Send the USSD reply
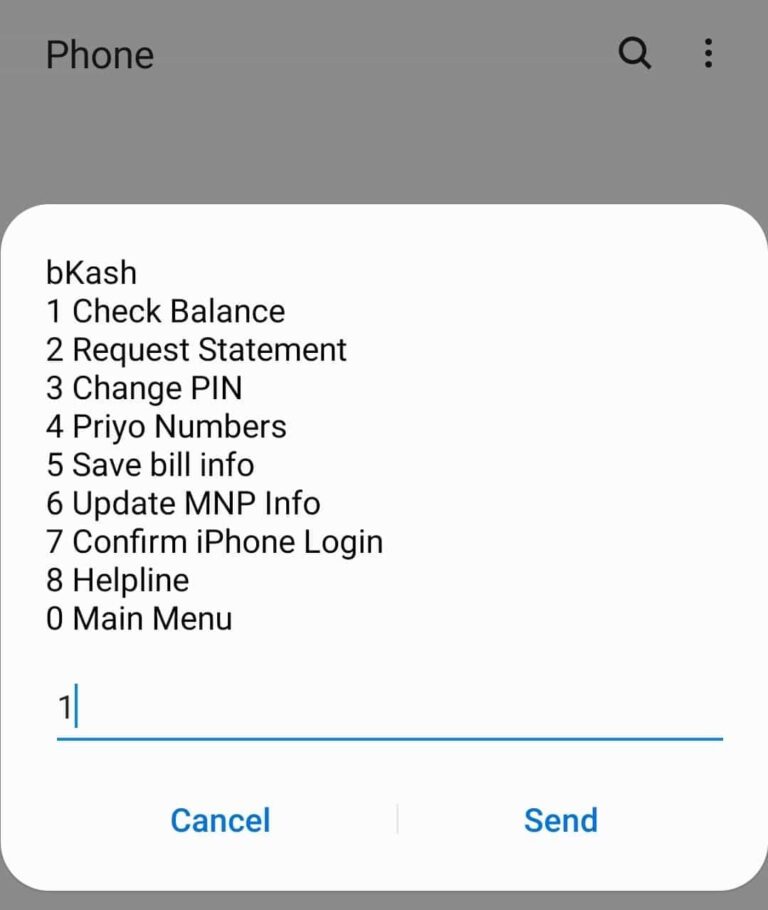 click(x=561, y=820)
